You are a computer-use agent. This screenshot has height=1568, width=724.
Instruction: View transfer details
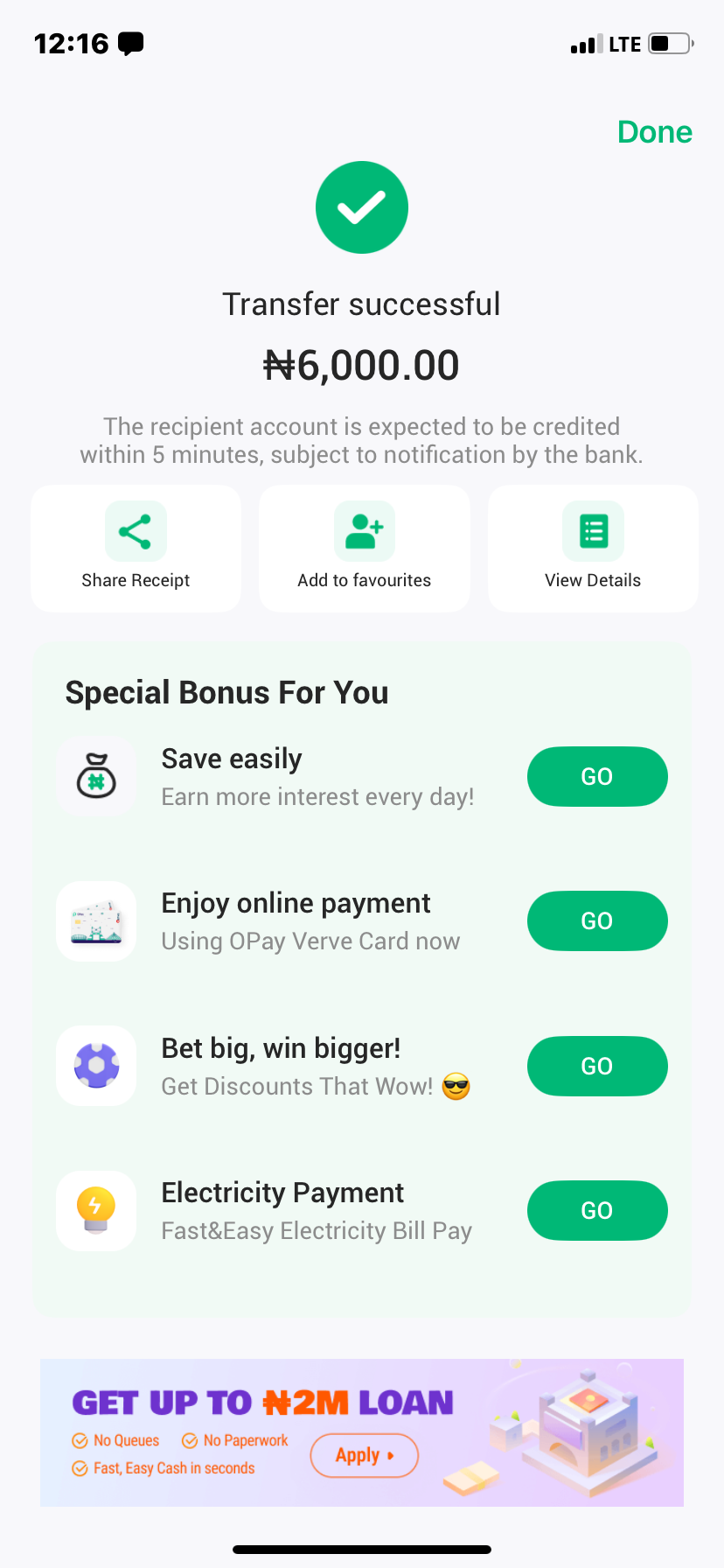593,549
